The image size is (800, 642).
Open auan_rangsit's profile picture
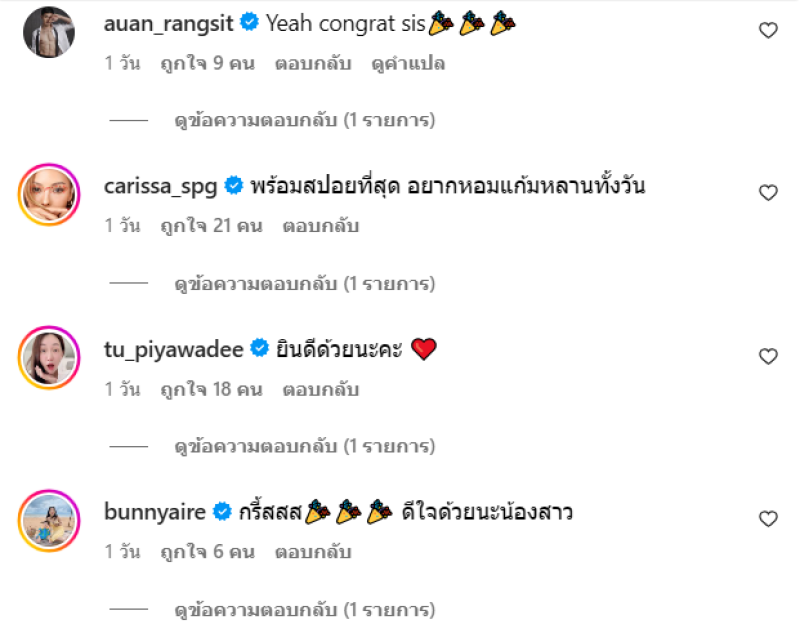pos(48,31)
